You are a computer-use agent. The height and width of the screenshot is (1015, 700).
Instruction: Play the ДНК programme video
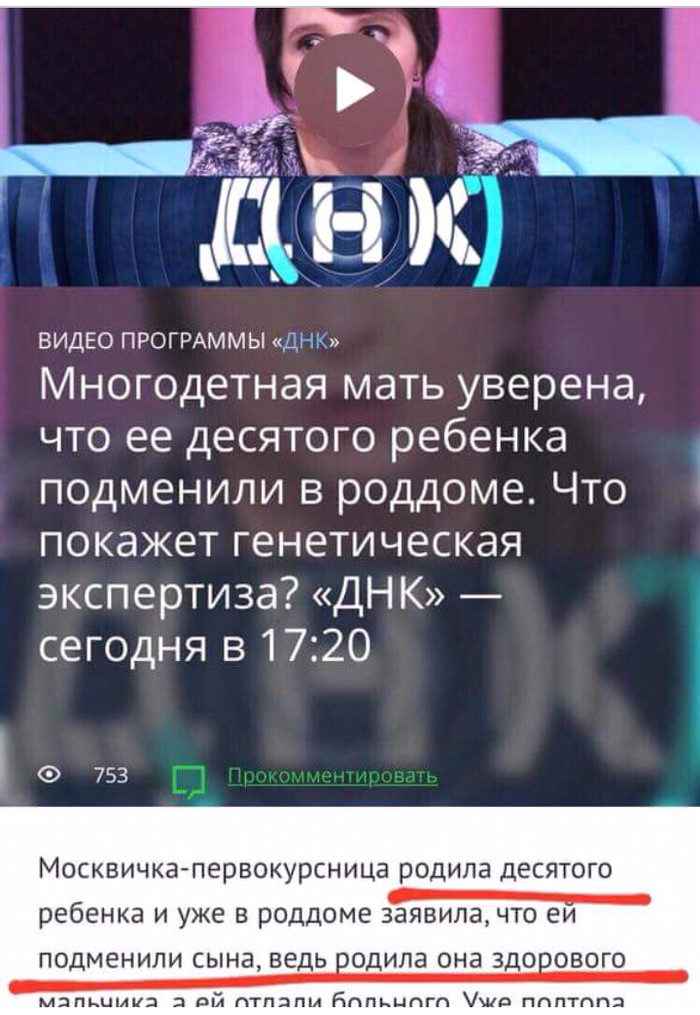(x=350, y=91)
